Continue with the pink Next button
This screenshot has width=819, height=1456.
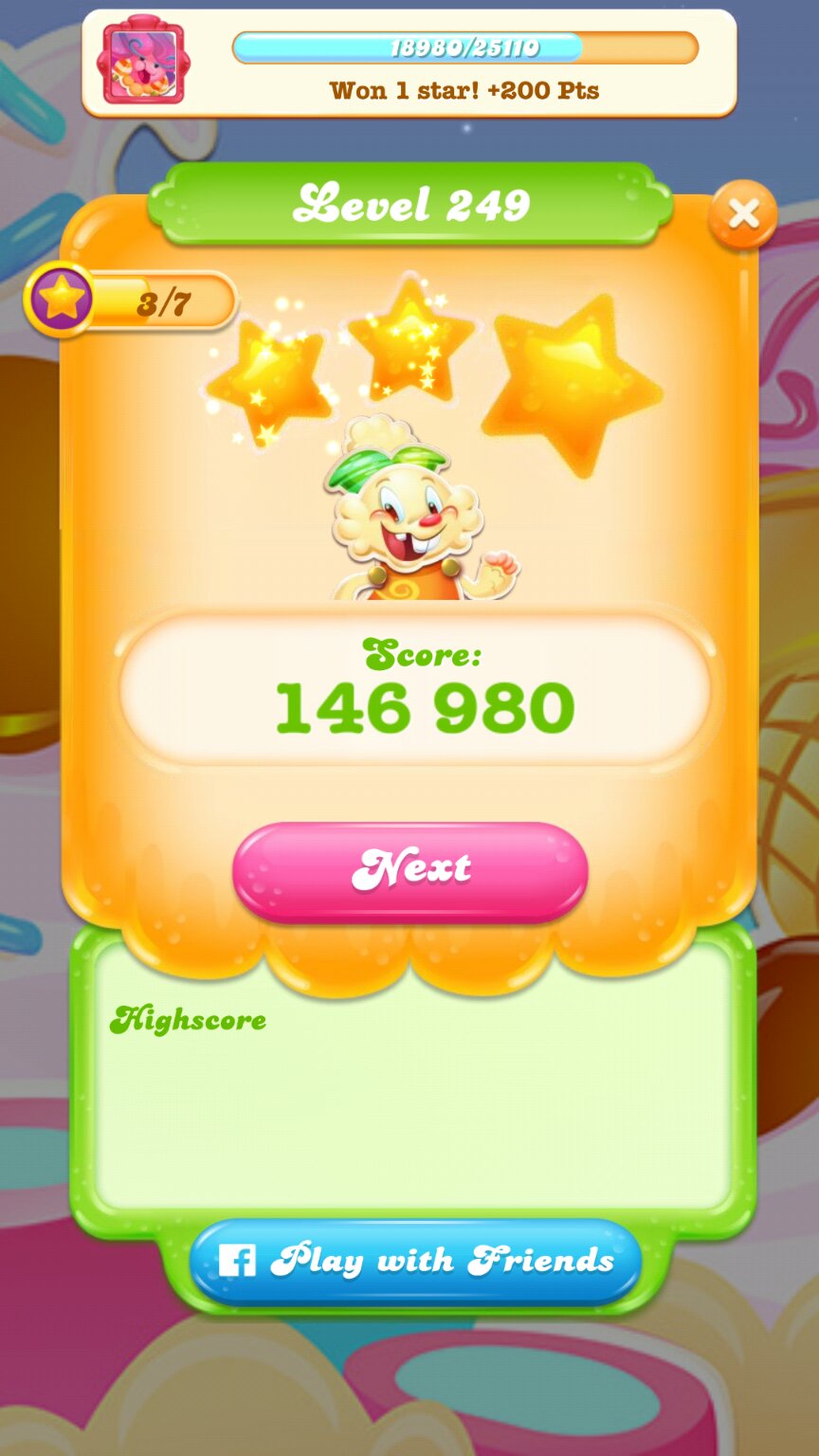[x=410, y=869]
